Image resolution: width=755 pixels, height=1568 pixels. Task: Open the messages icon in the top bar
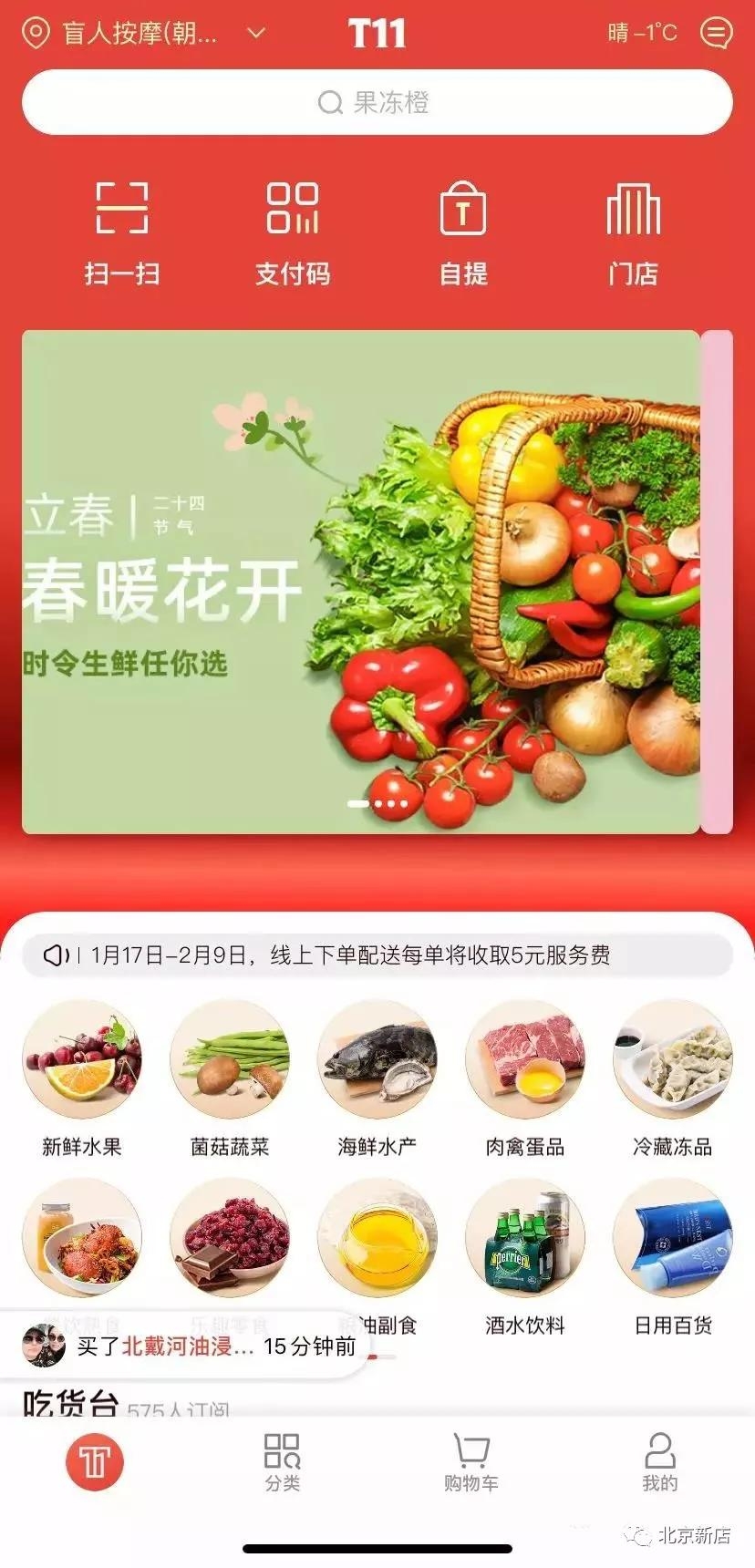716,33
